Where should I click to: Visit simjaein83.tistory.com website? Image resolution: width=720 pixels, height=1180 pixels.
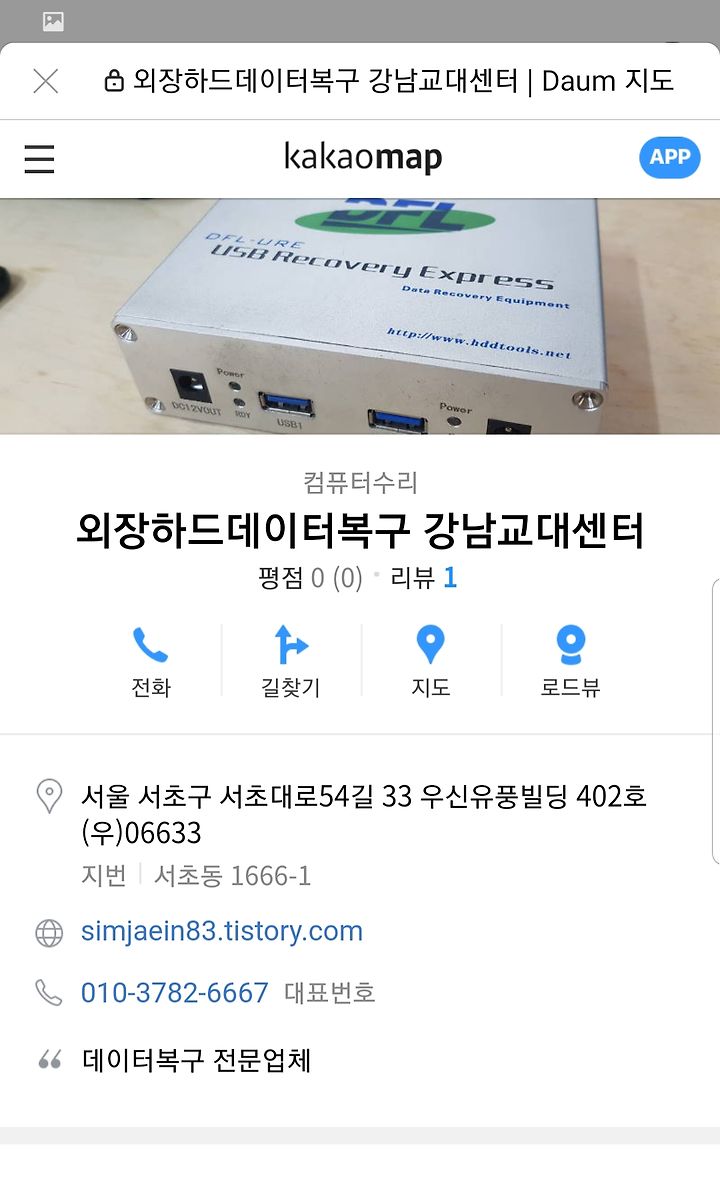(x=222, y=932)
